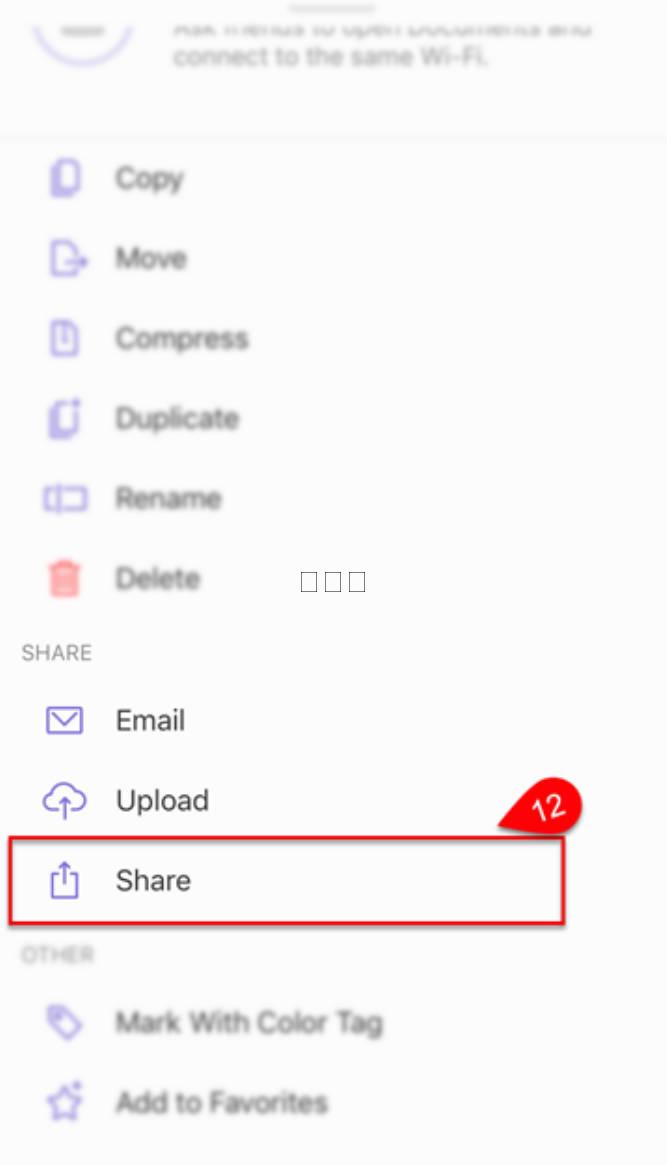The image size is (667, 1165).
Task: Open the Upload option
Action: [x=334, y=801]
